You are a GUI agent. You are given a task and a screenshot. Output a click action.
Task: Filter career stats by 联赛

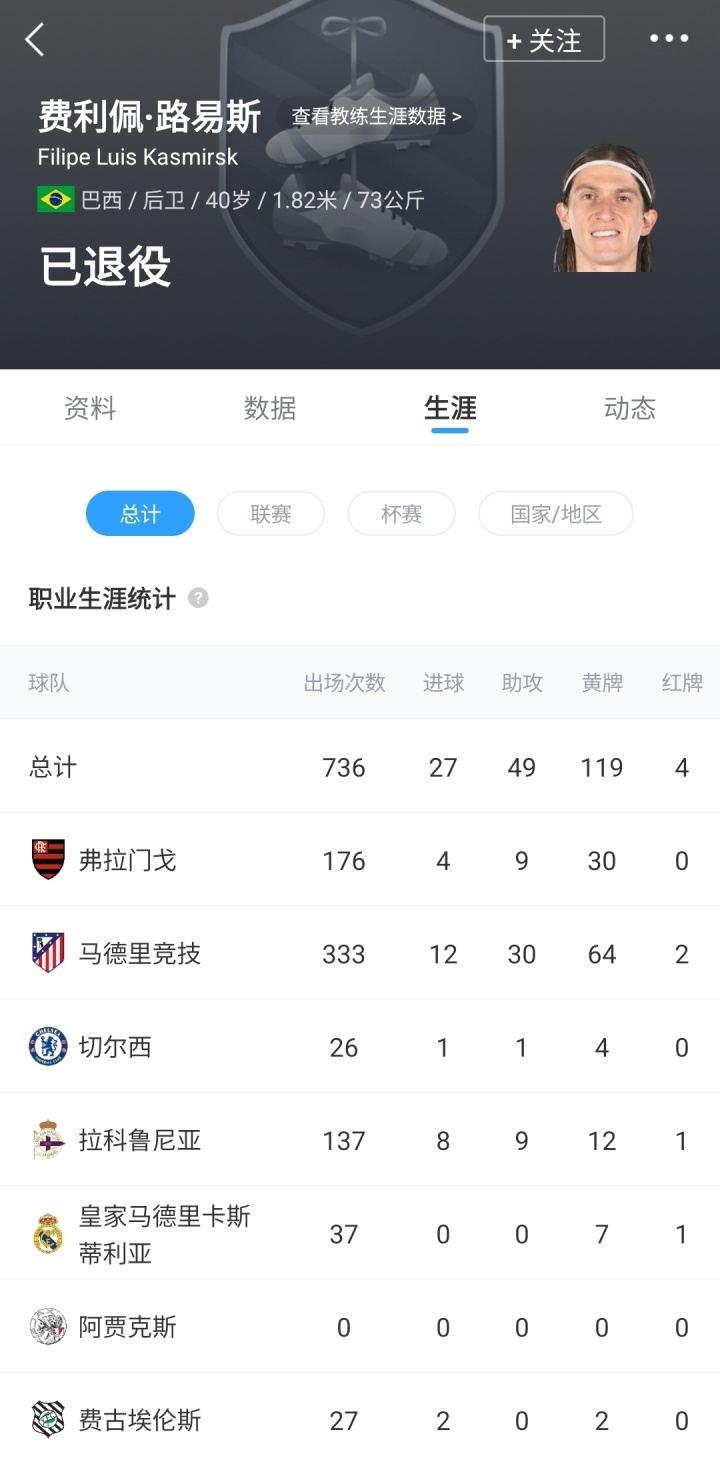271,514
